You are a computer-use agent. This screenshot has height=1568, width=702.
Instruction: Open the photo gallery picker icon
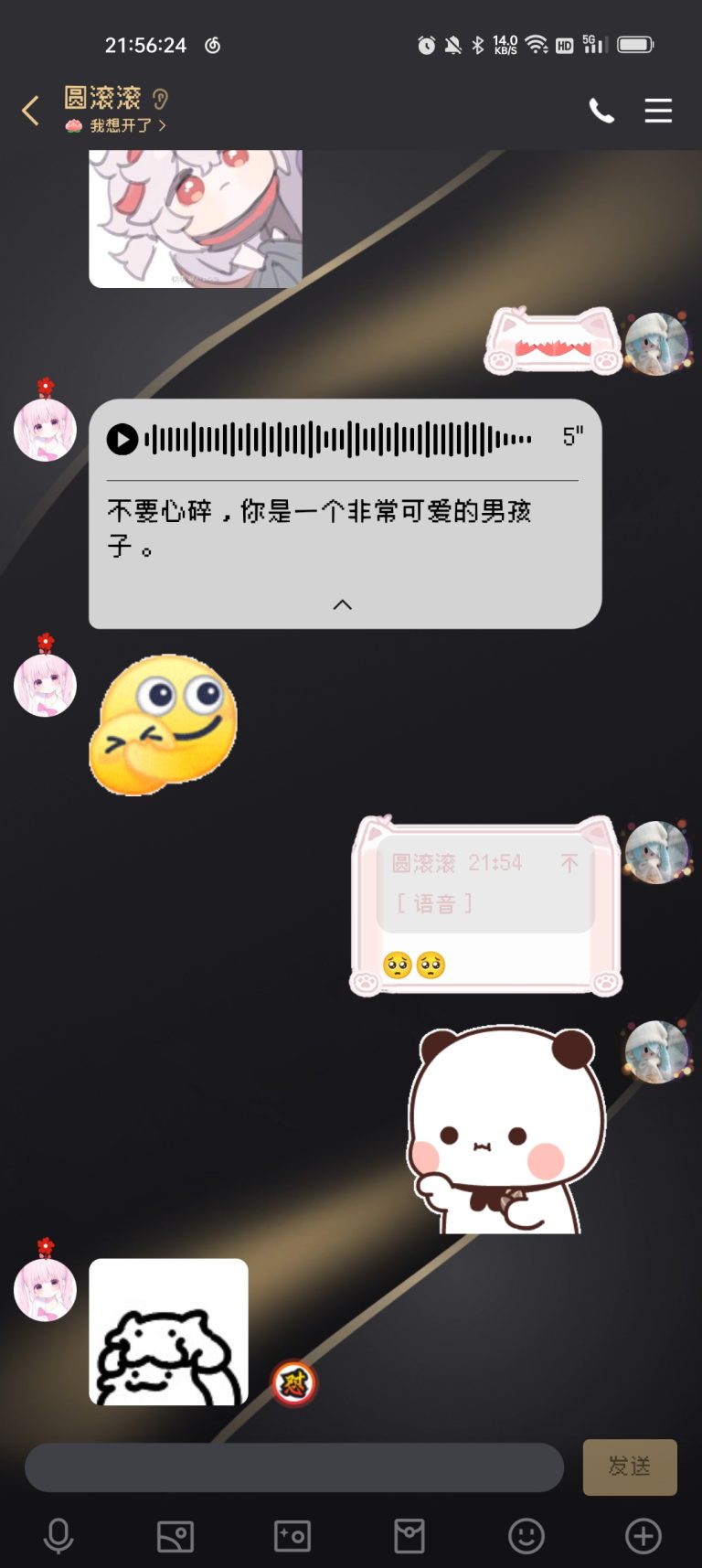175,1536
